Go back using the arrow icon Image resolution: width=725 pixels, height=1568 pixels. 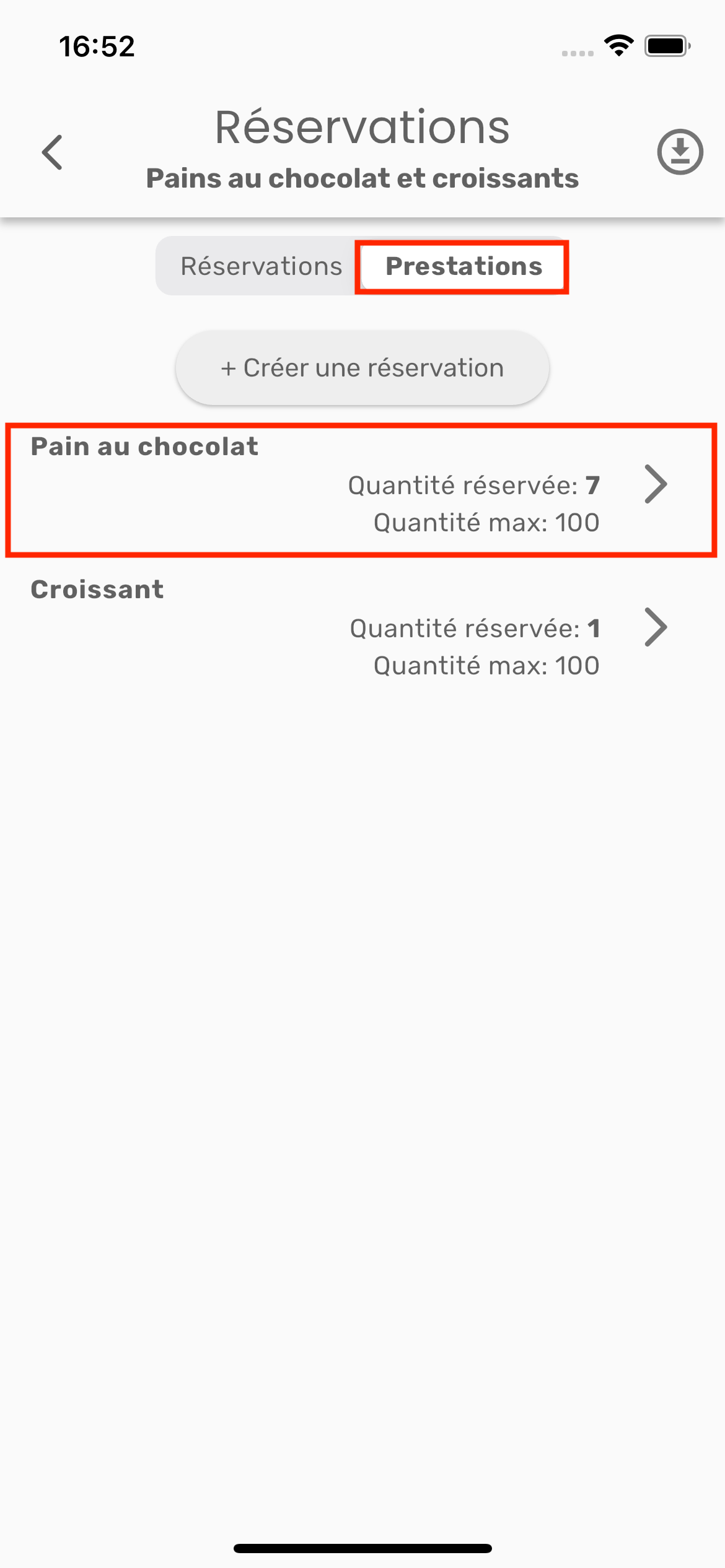[53, 152]
